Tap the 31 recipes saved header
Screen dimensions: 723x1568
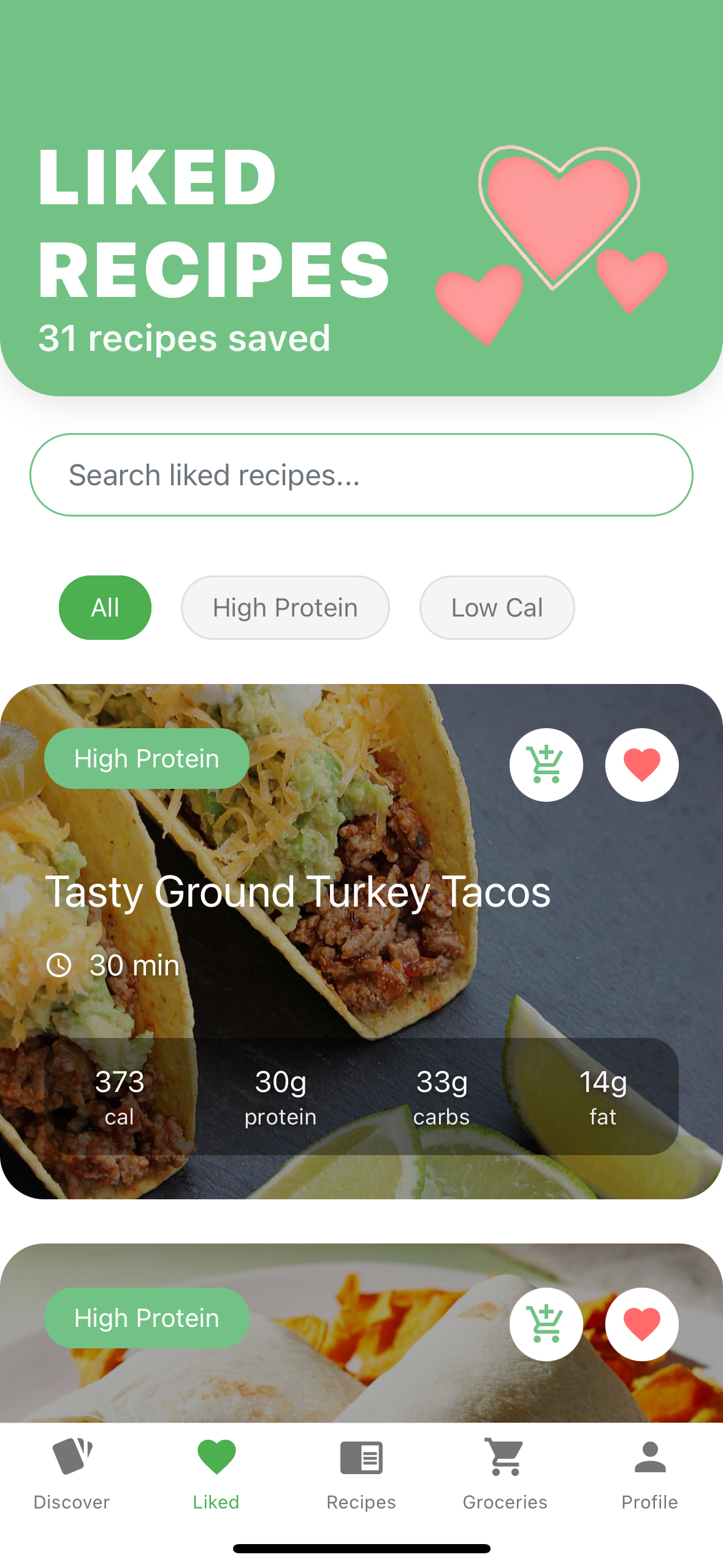(184, 337)
